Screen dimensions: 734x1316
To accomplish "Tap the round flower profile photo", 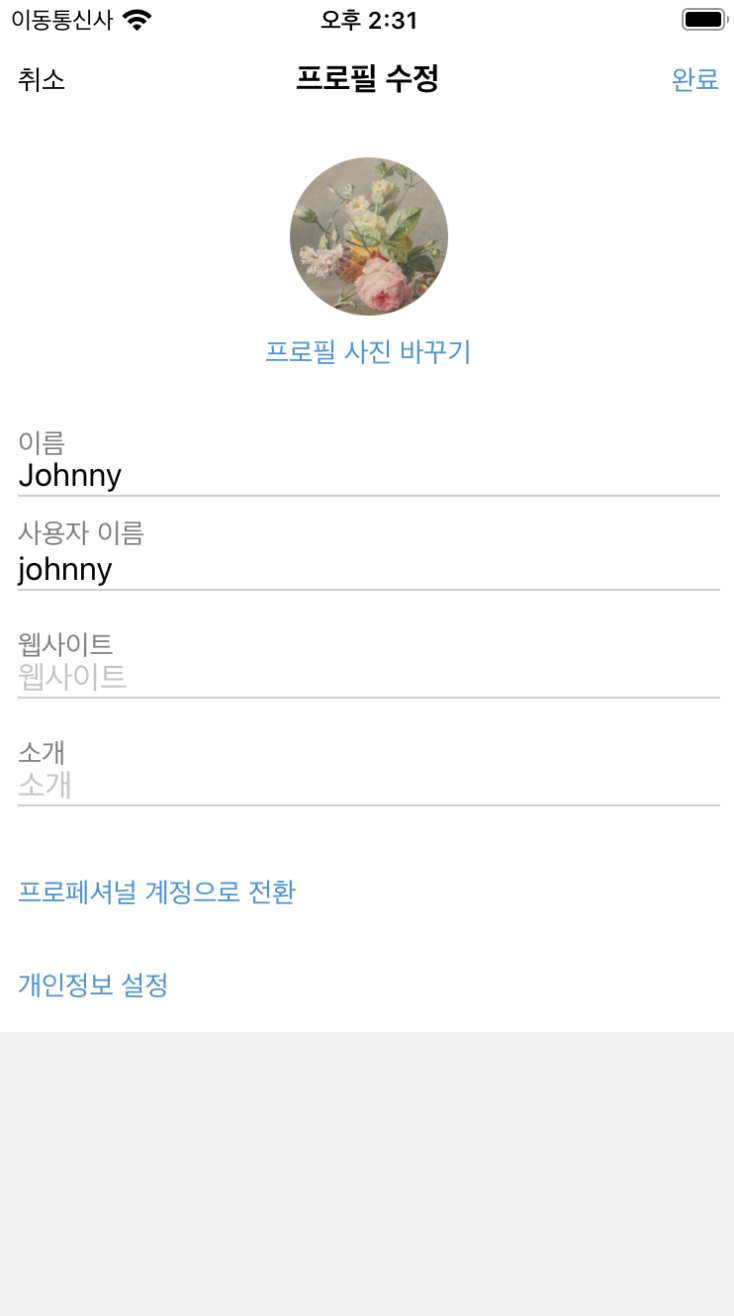I will 368,236.
